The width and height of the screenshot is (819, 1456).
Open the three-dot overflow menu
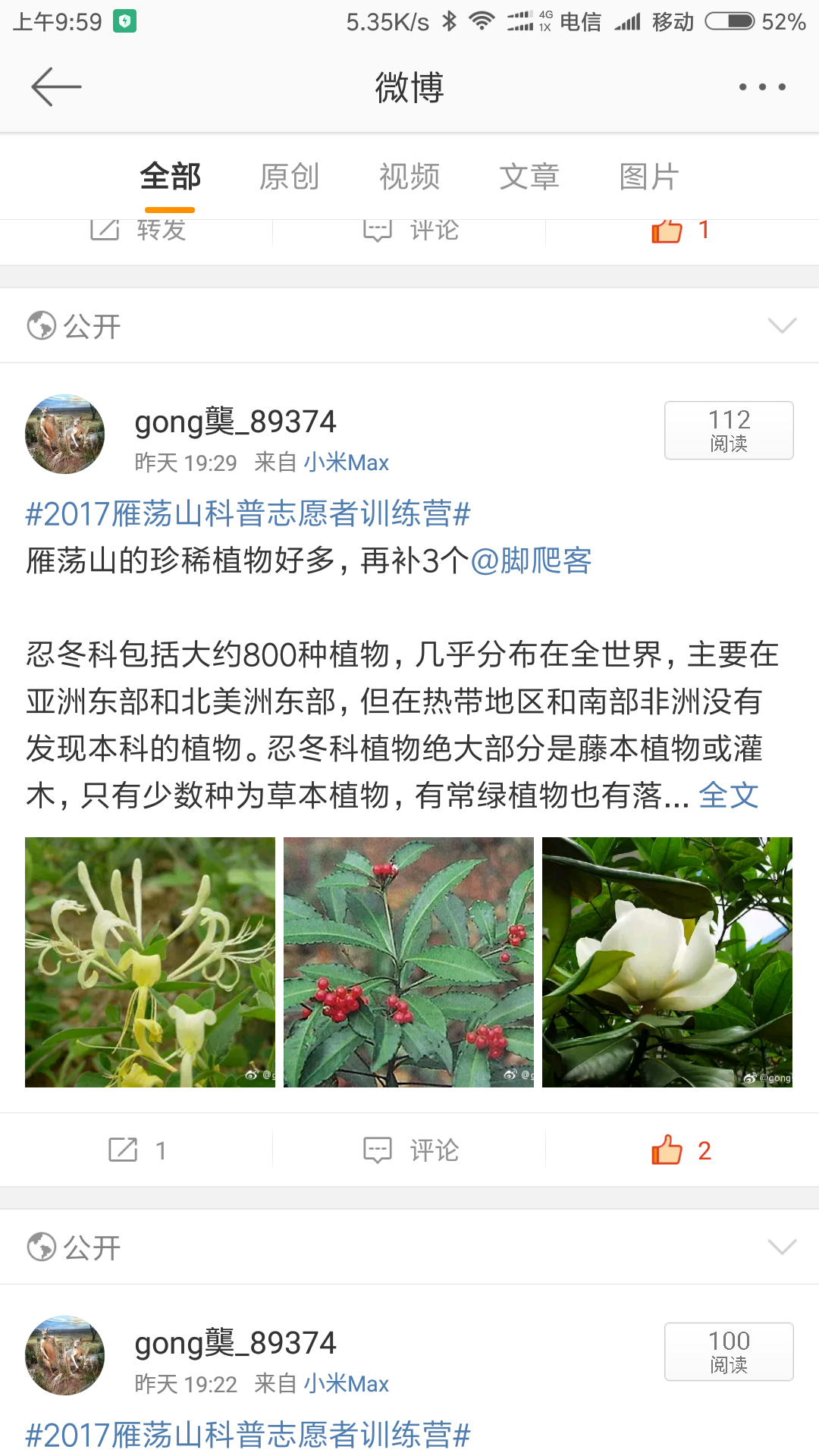(761, 87)
